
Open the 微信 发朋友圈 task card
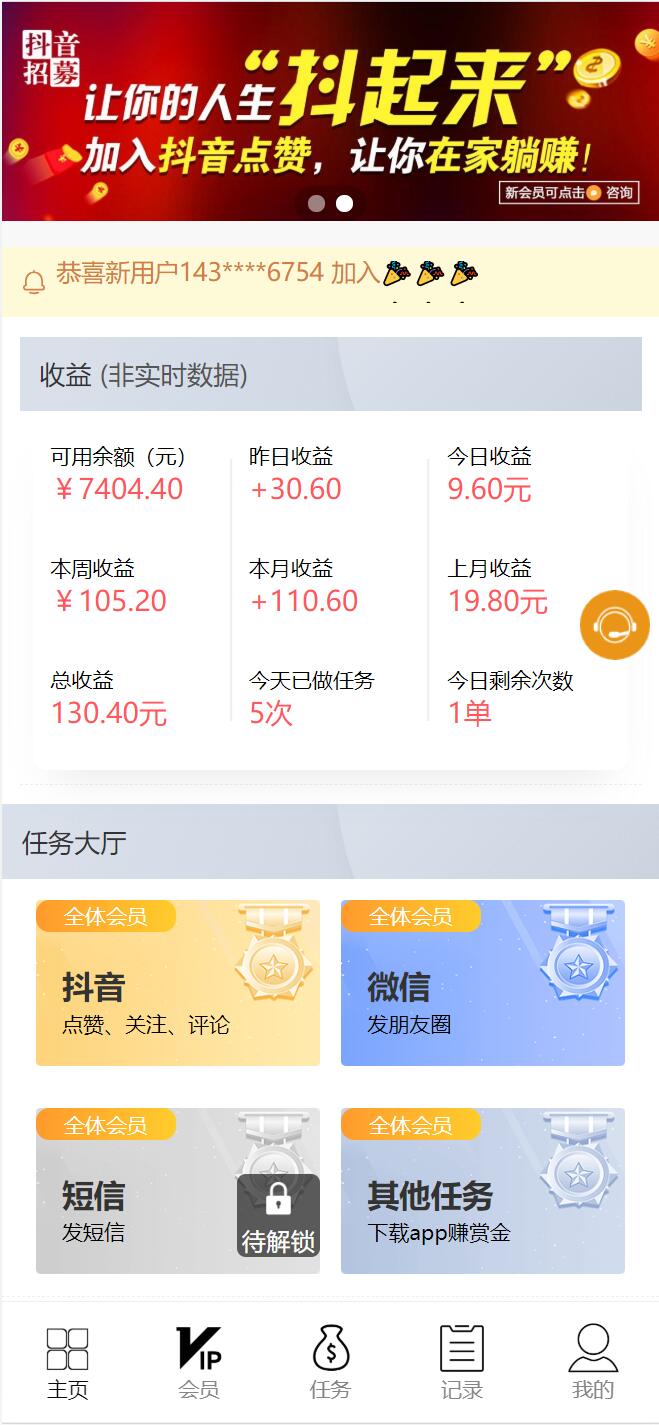click(x=482, y=983)
